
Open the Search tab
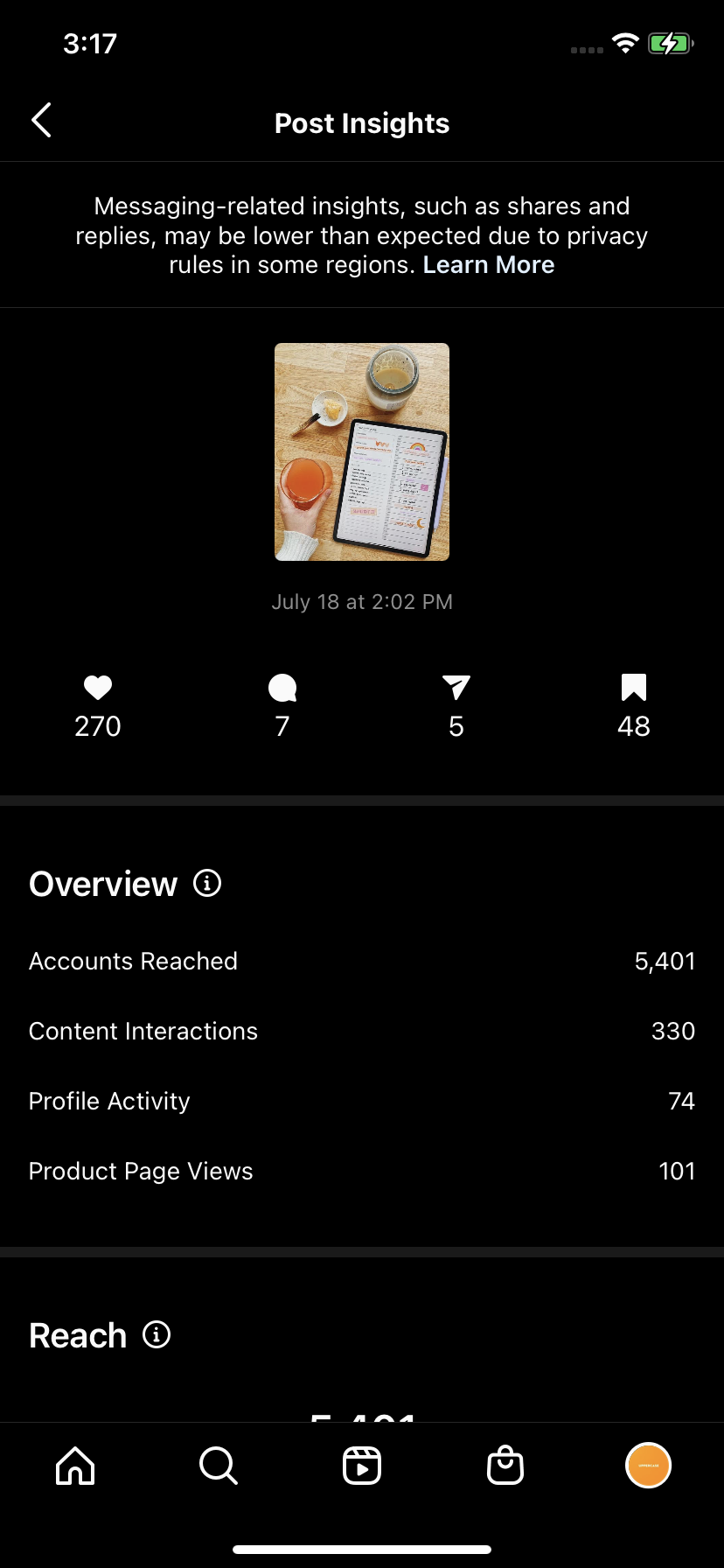219,1466
